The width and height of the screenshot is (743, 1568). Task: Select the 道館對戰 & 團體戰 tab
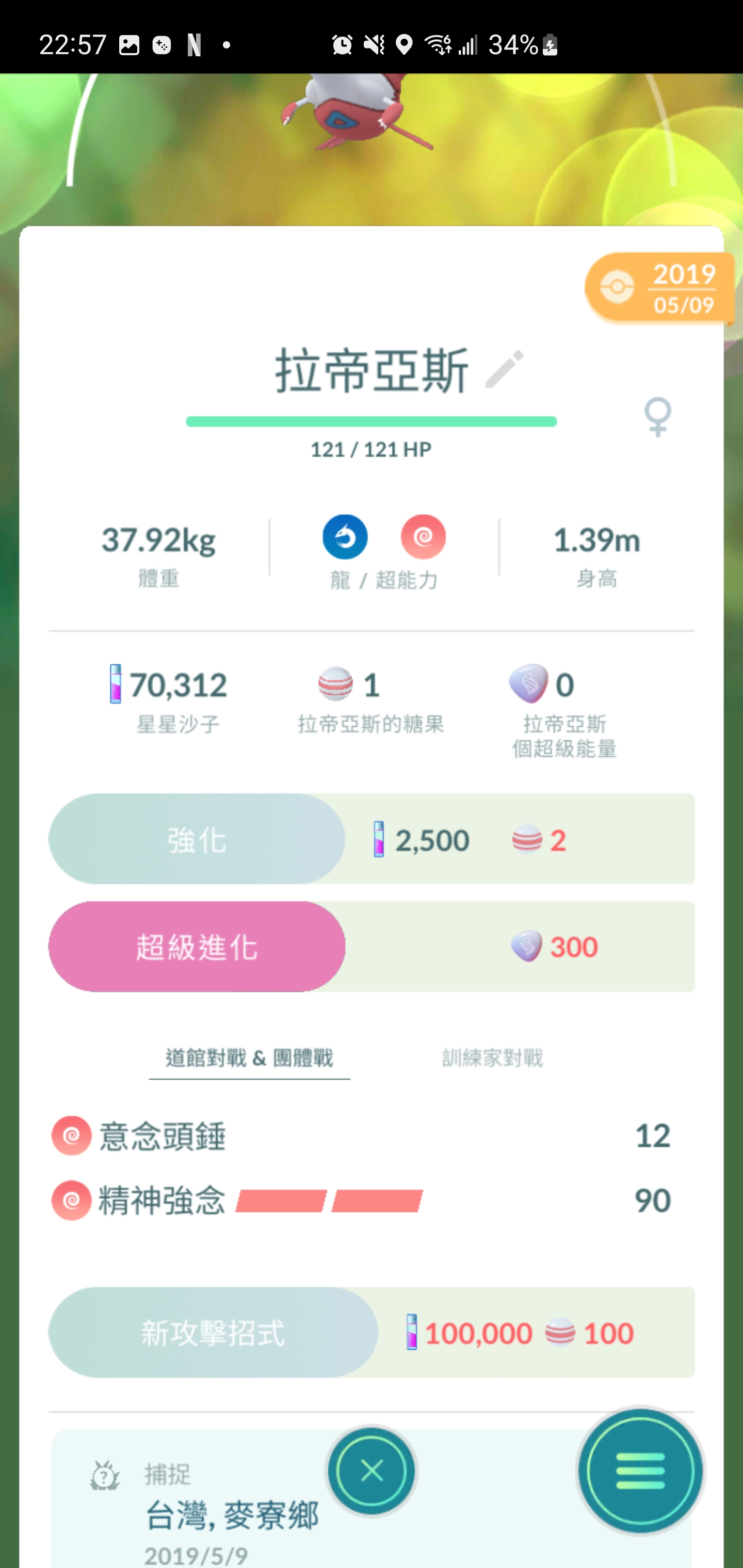(x=249, y=1058)
